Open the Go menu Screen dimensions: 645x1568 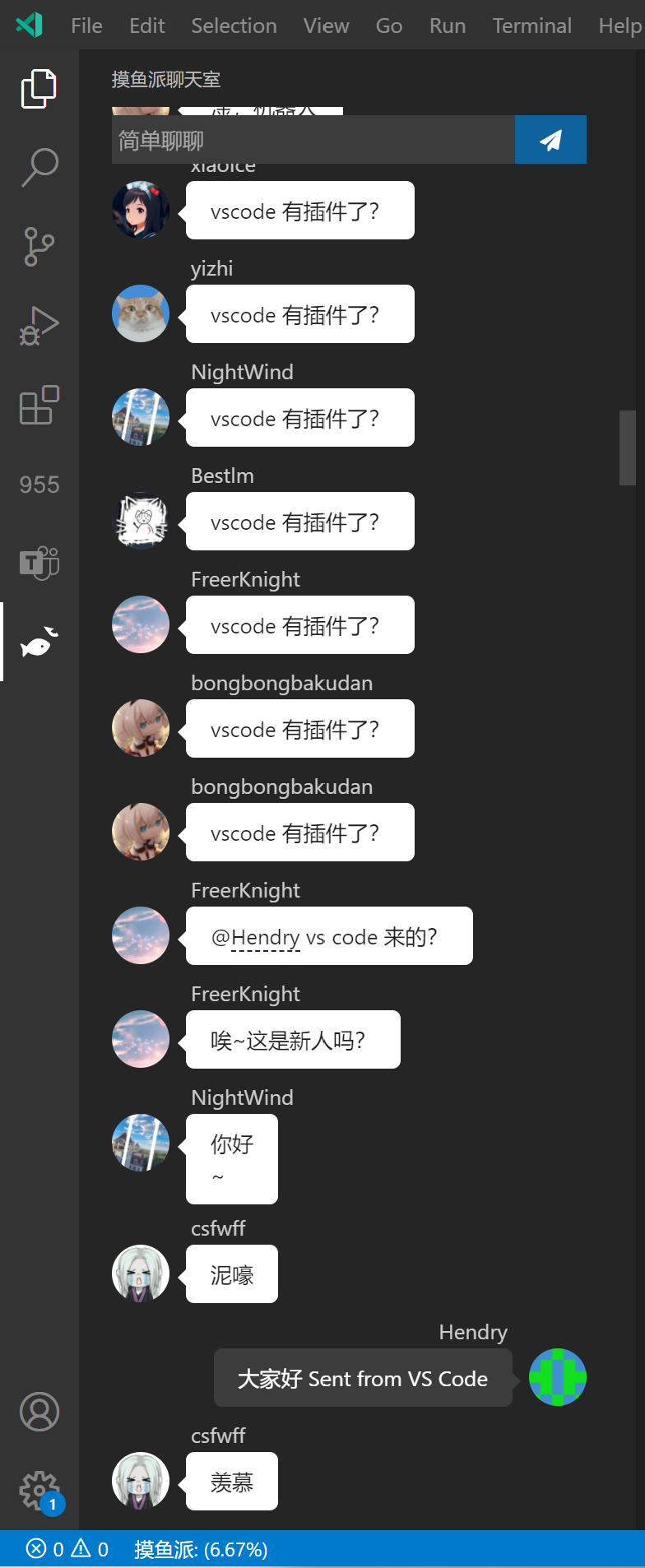click(x=389, y=26)
